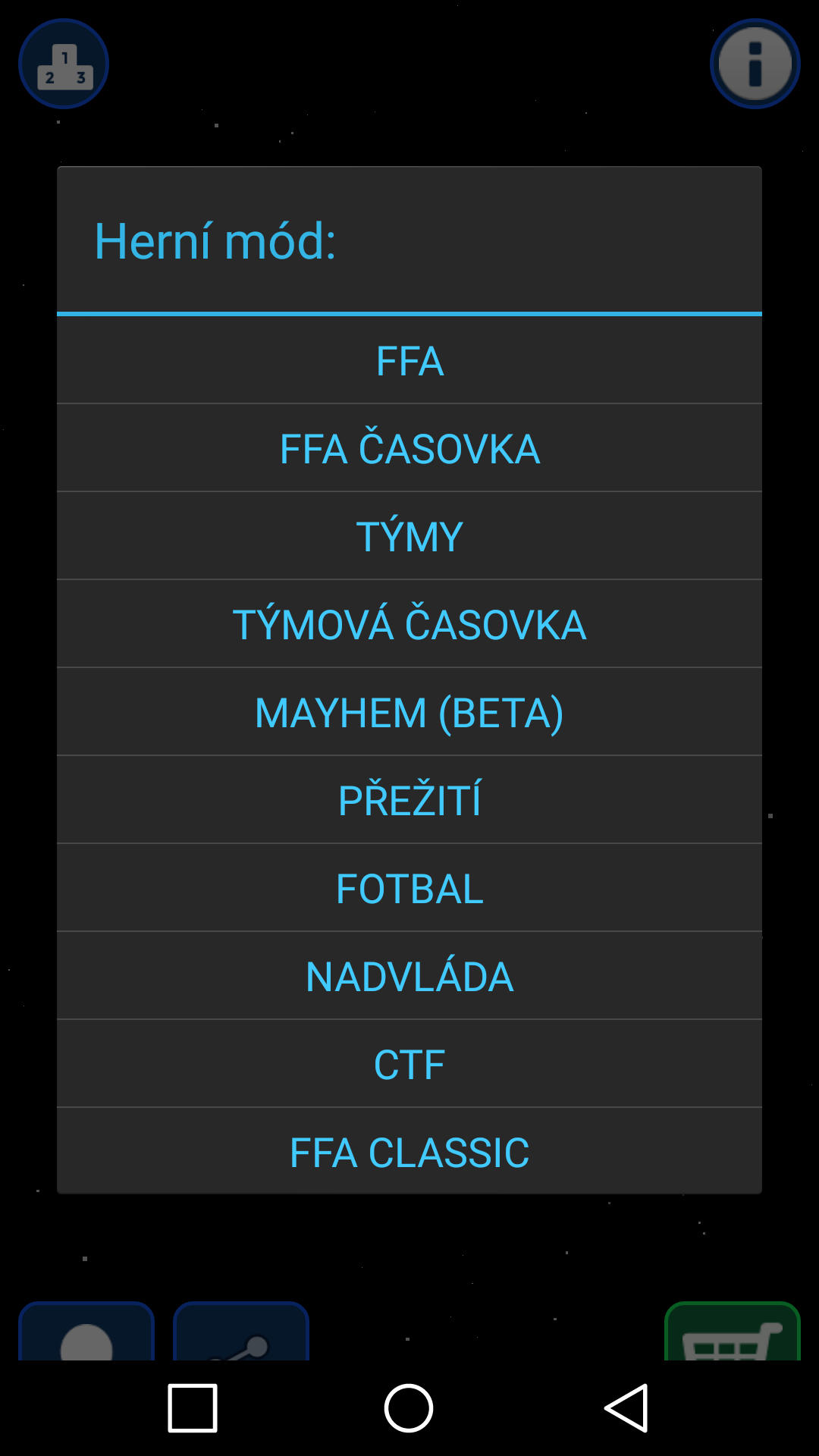Select the PŘEŽITÍ mode
819x1456 pixels.
coord(409,800)
